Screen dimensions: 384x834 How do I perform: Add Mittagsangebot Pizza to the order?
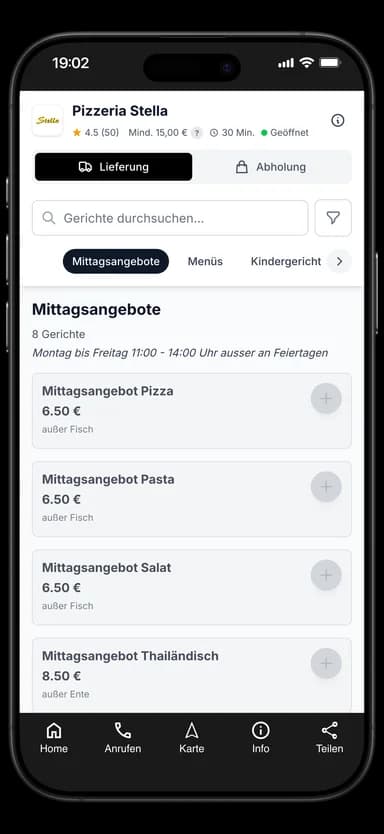(x=326, y=398)
